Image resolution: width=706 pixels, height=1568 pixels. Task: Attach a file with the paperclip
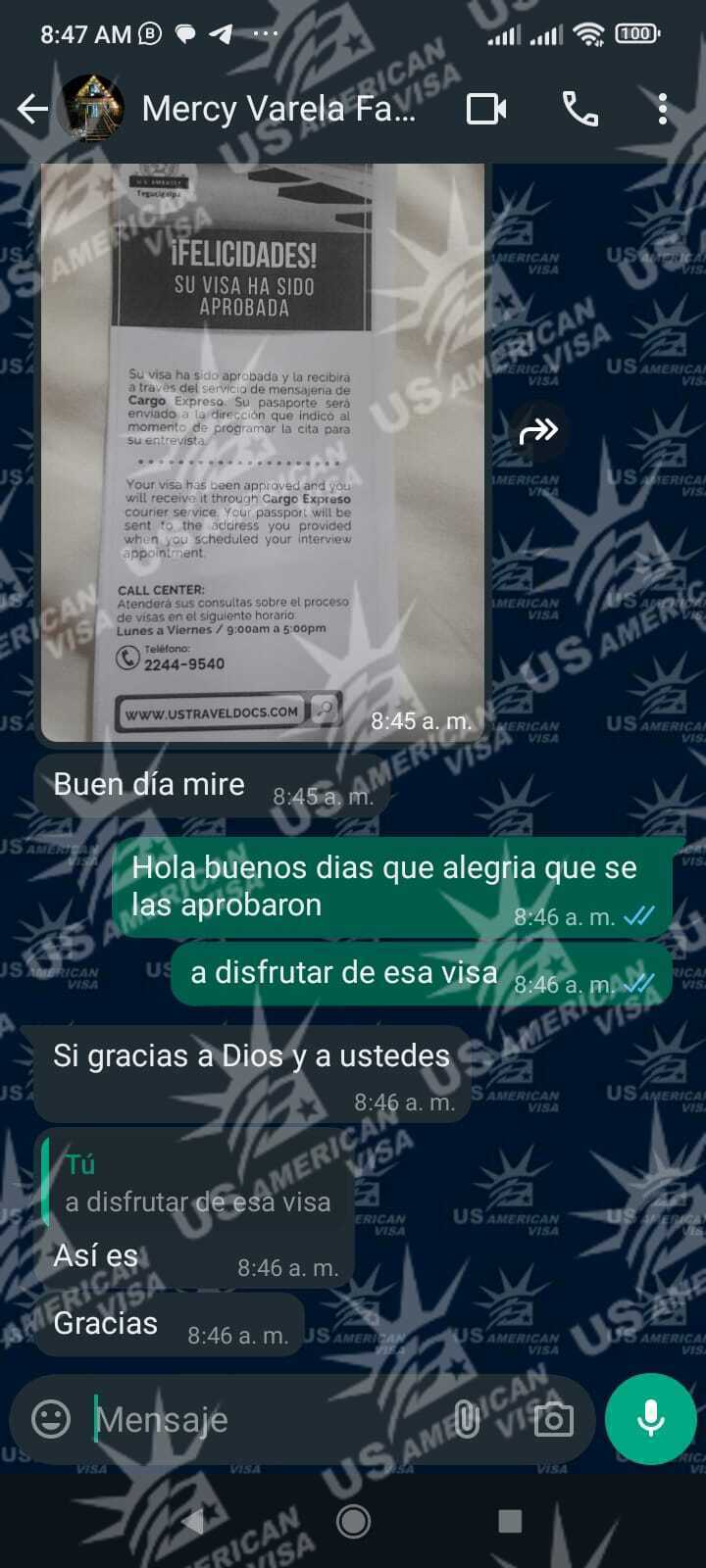[468, 1418]
